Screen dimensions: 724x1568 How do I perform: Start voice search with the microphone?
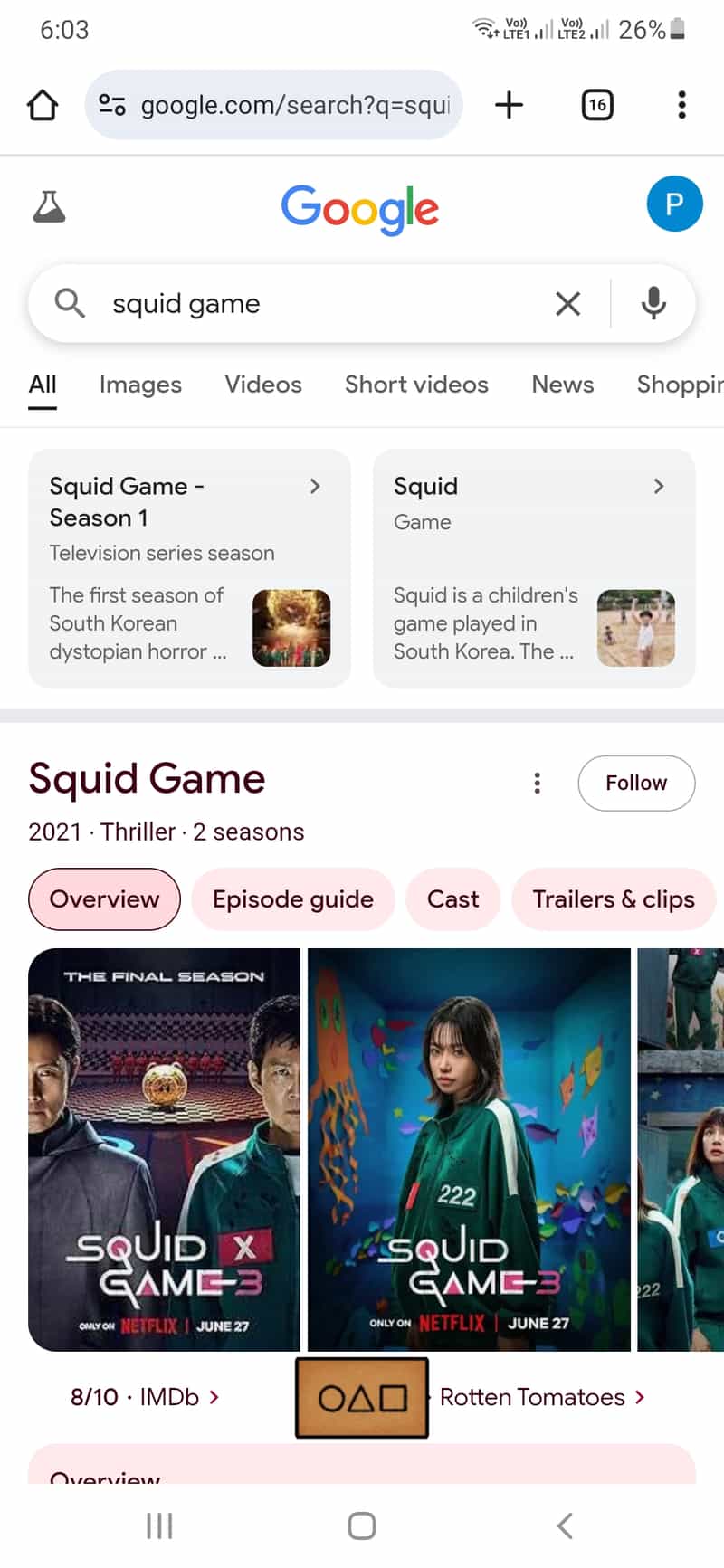[x=653, y=304]
